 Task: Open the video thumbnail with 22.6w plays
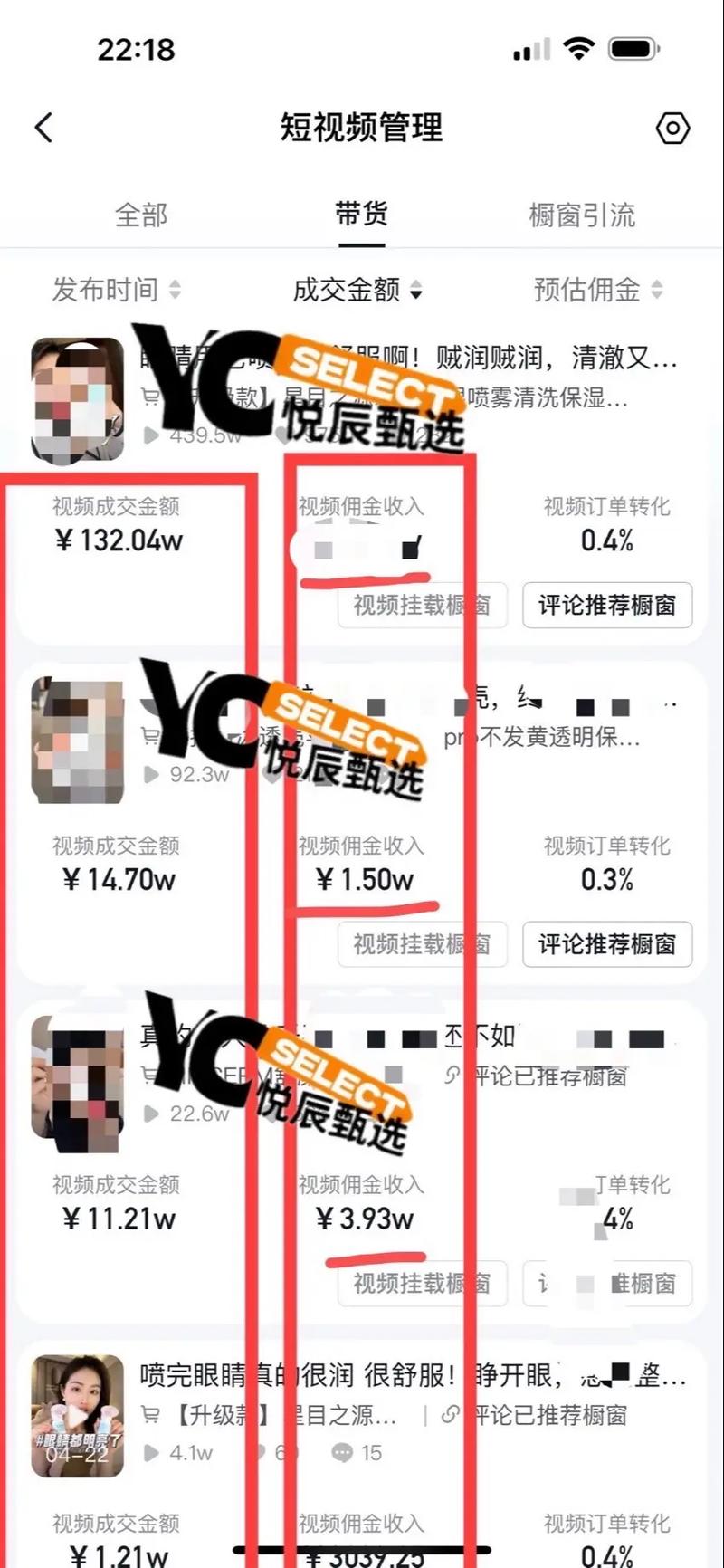[78, 1083]
